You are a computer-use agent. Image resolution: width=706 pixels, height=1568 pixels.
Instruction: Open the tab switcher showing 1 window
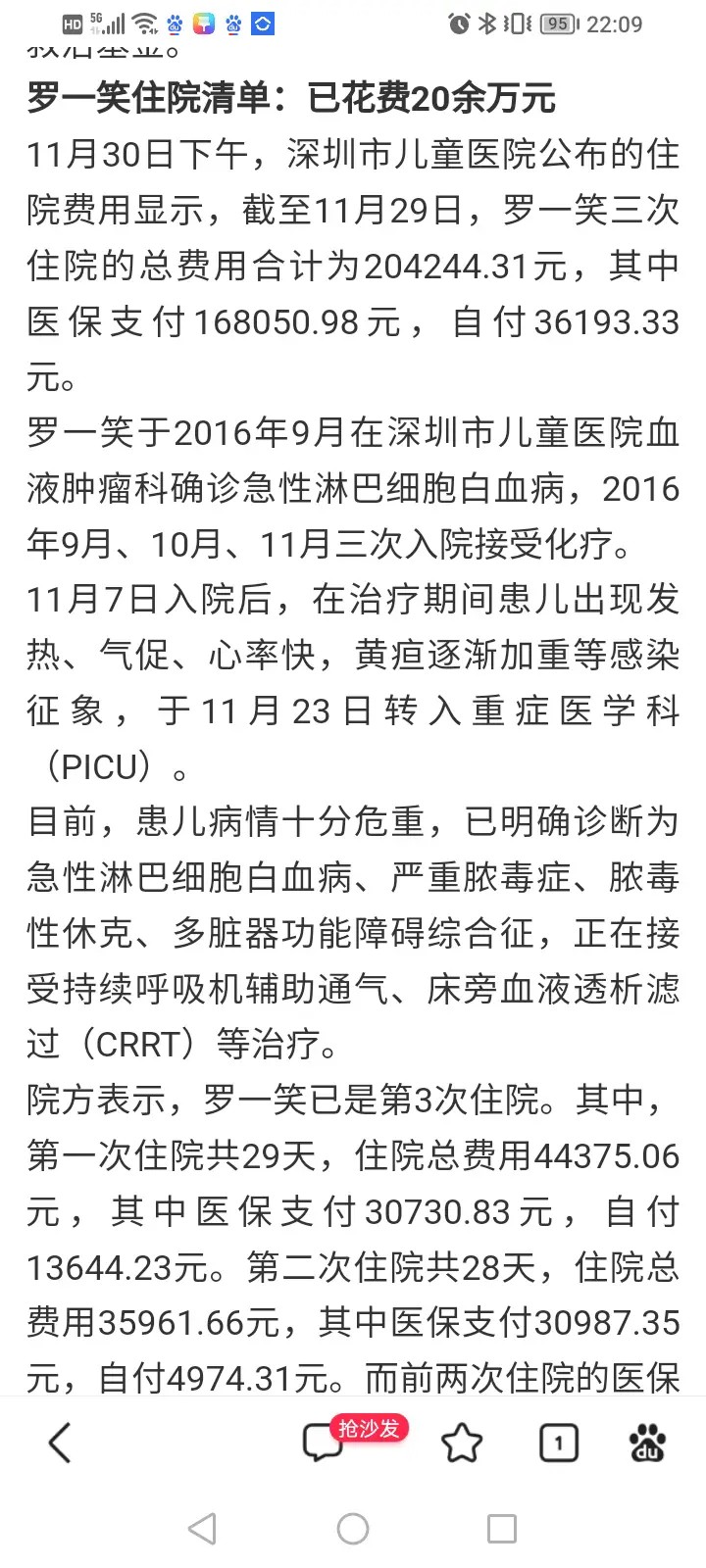pyautogui.click(x=559, y=1443)
